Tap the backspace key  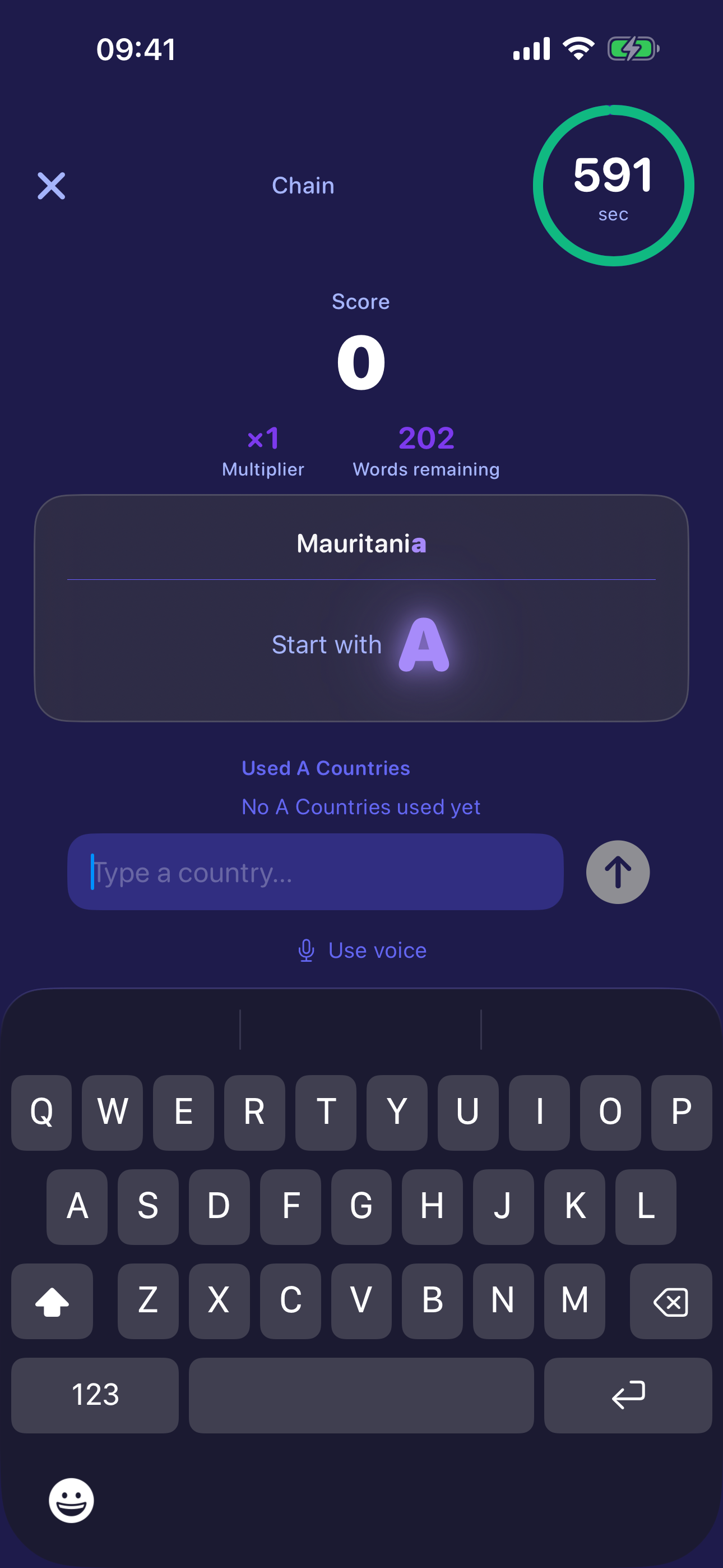coord(671,1301)
